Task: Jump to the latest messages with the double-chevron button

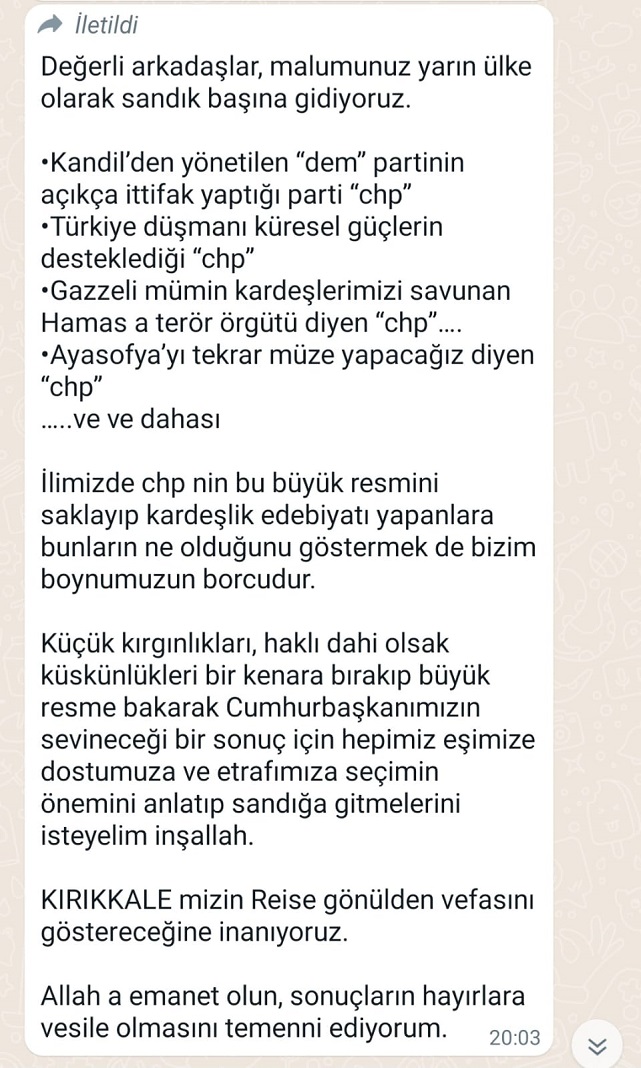Action: 597,1046
